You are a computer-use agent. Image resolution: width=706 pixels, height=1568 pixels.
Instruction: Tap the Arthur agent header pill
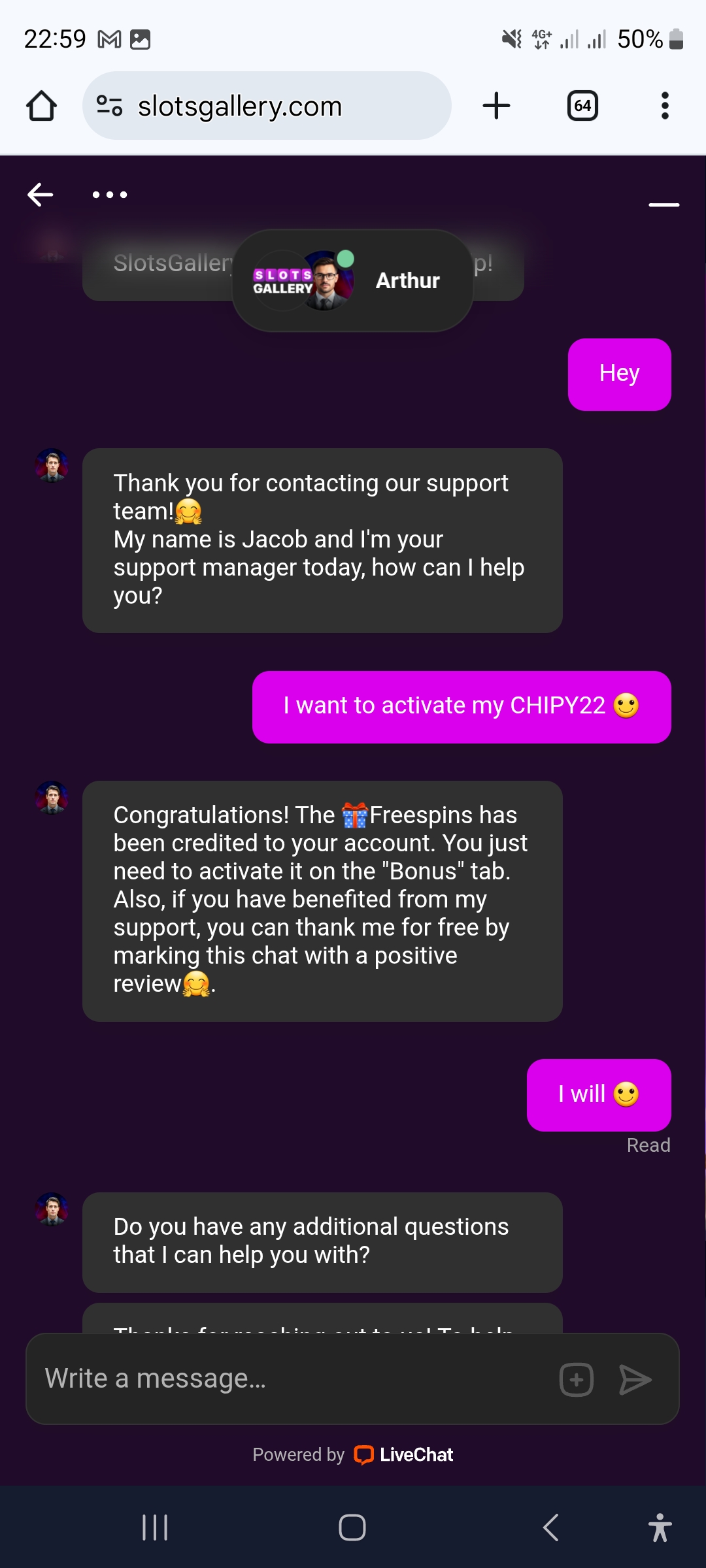(353, 280)
